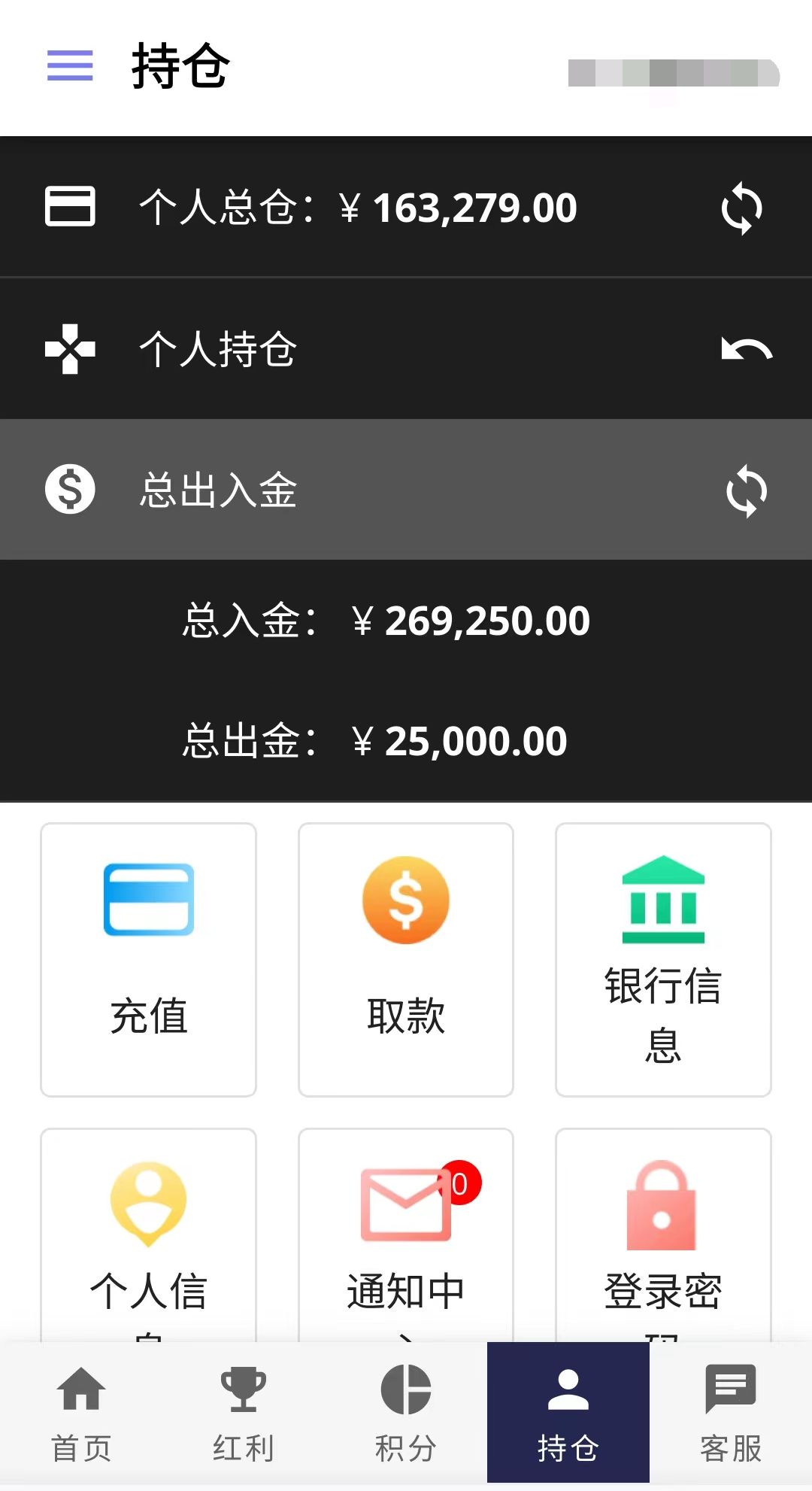Open the 取款 withdrawal card

(406, 959)
